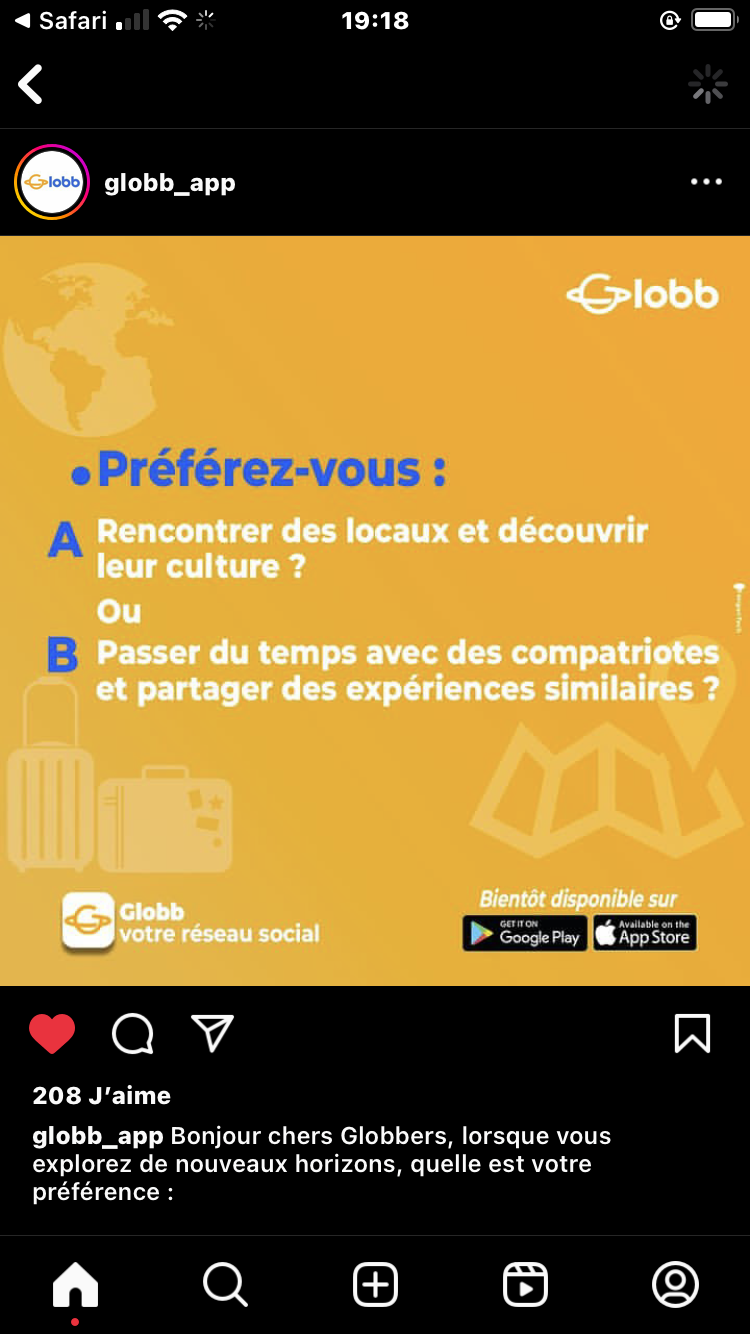Viewport: 750px width, 1334px height.
Task: Return to Safari via status bar link
Action: coord(62,21)
